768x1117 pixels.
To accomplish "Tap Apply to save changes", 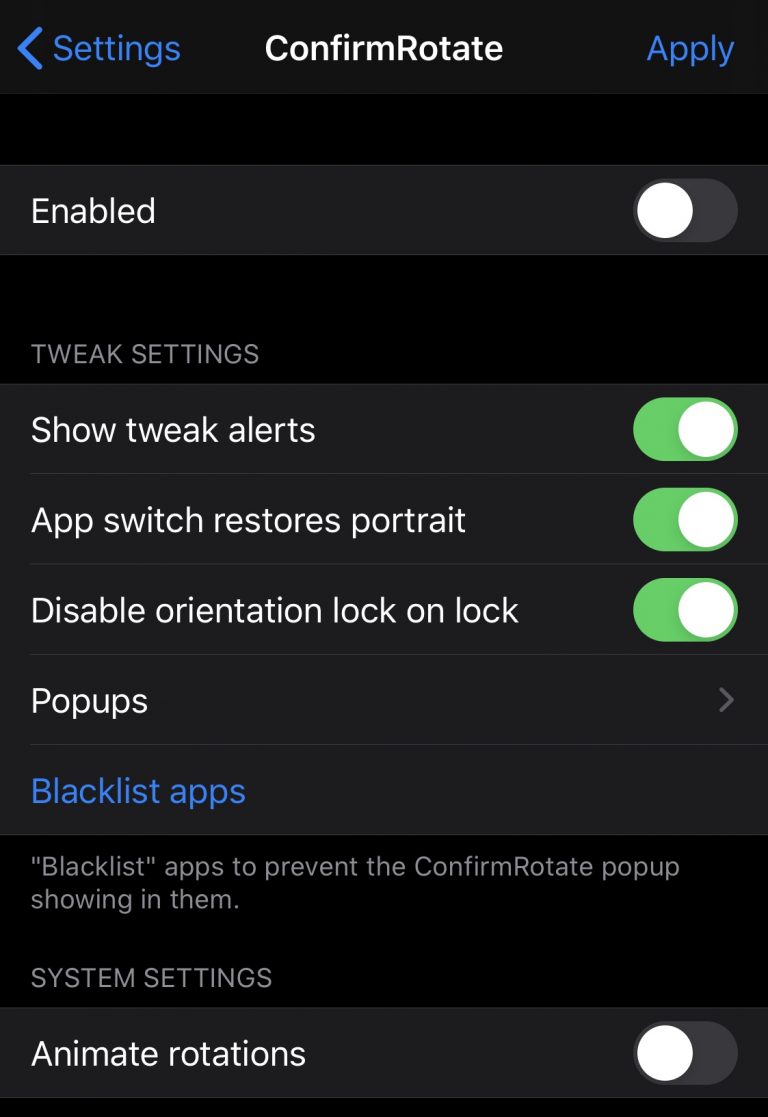I will [690, 48].
